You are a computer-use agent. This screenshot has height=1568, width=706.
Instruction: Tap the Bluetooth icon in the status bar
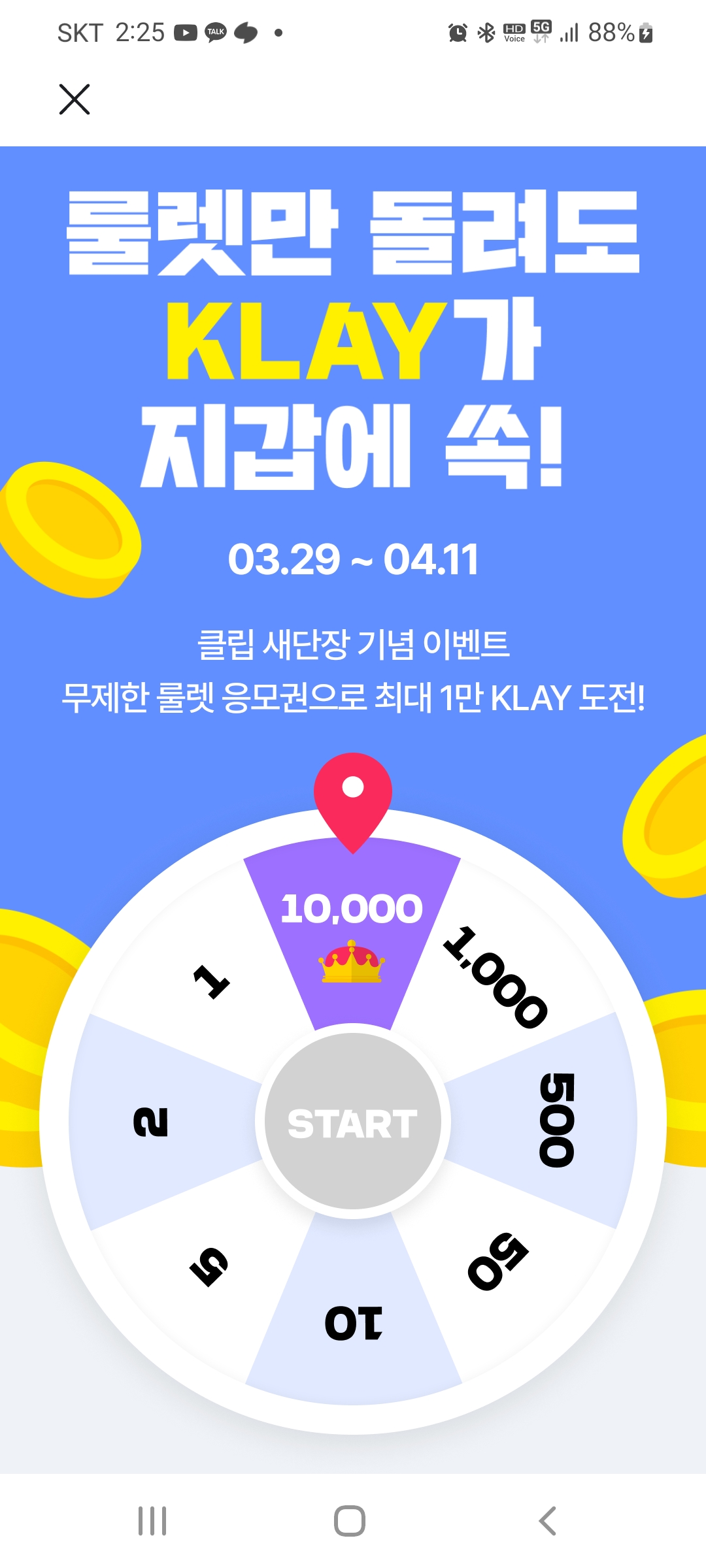(486, 31)
